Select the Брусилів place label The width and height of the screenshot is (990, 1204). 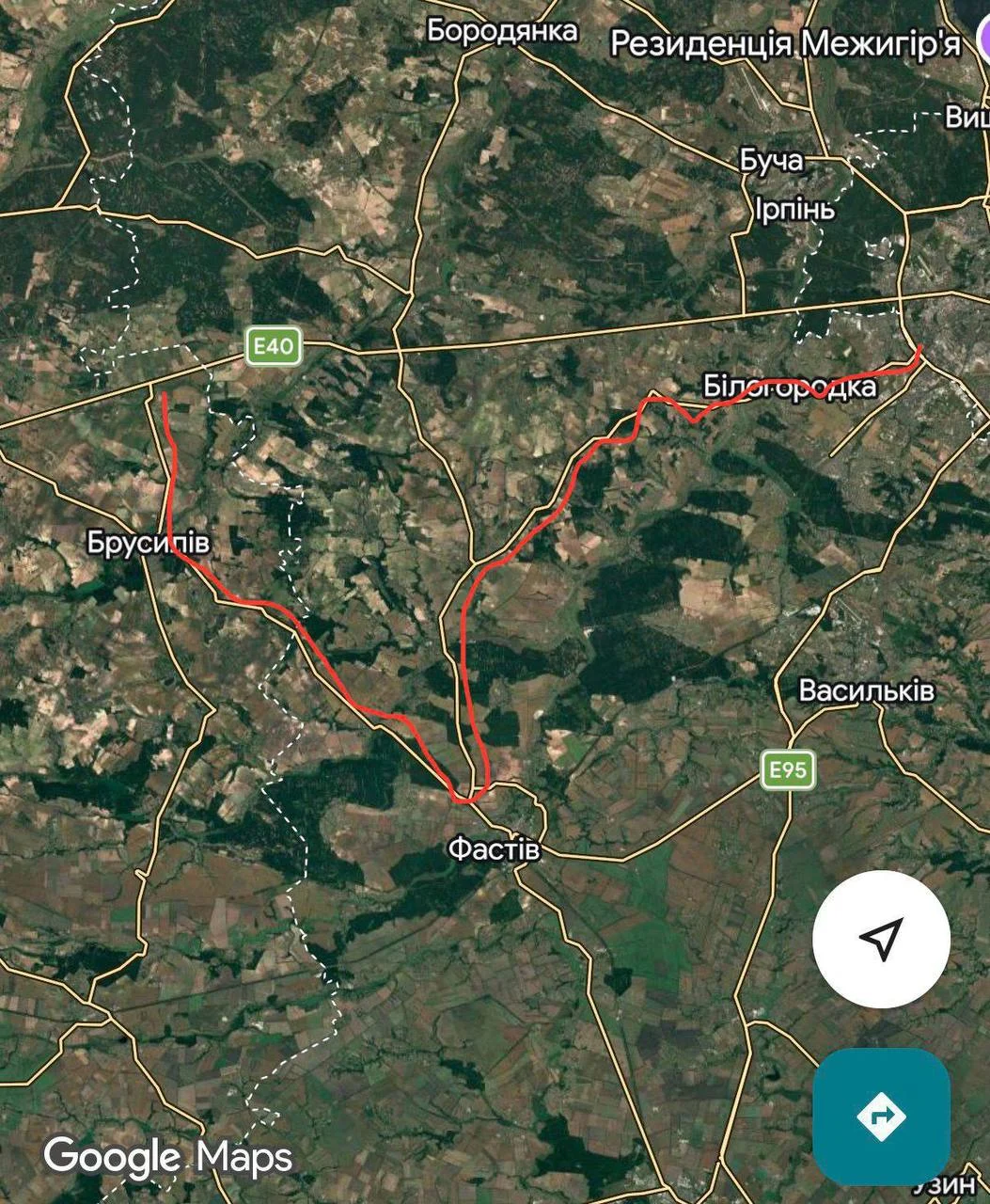click(149, 543)
